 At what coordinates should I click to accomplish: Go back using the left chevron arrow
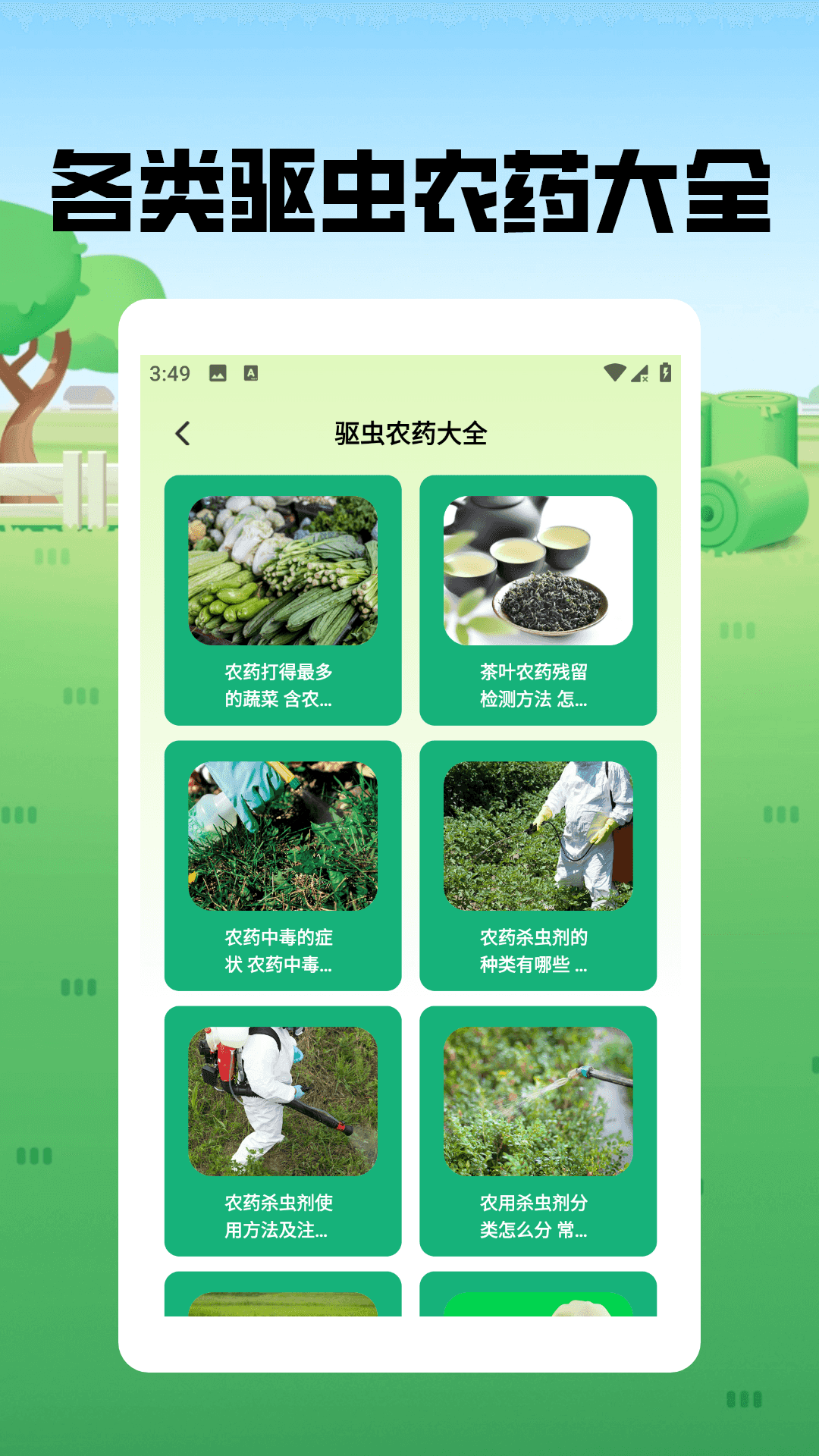181,433
